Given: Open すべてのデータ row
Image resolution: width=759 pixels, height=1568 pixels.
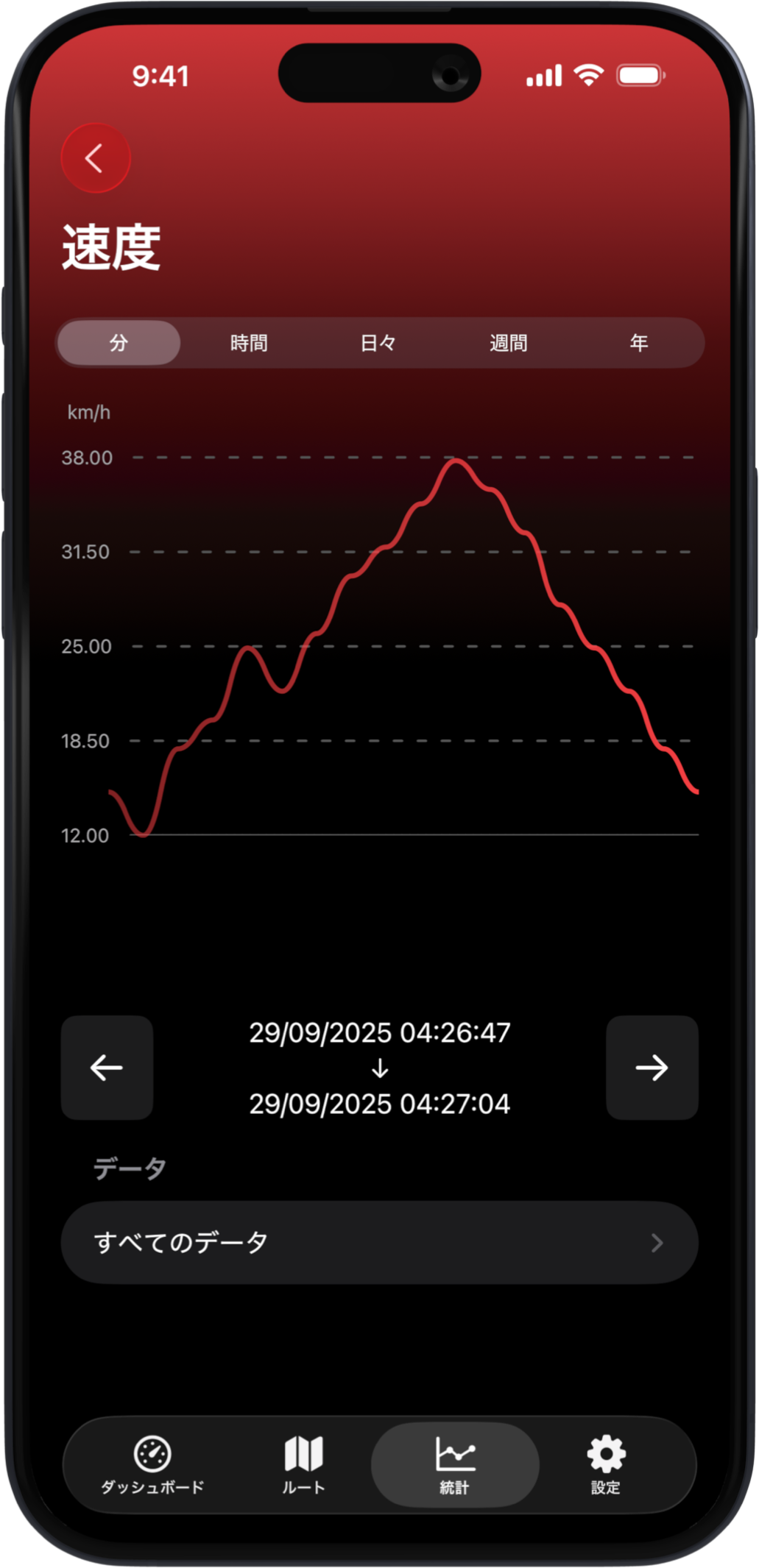Looking at the screenshot, I should tap(379, 1243).
